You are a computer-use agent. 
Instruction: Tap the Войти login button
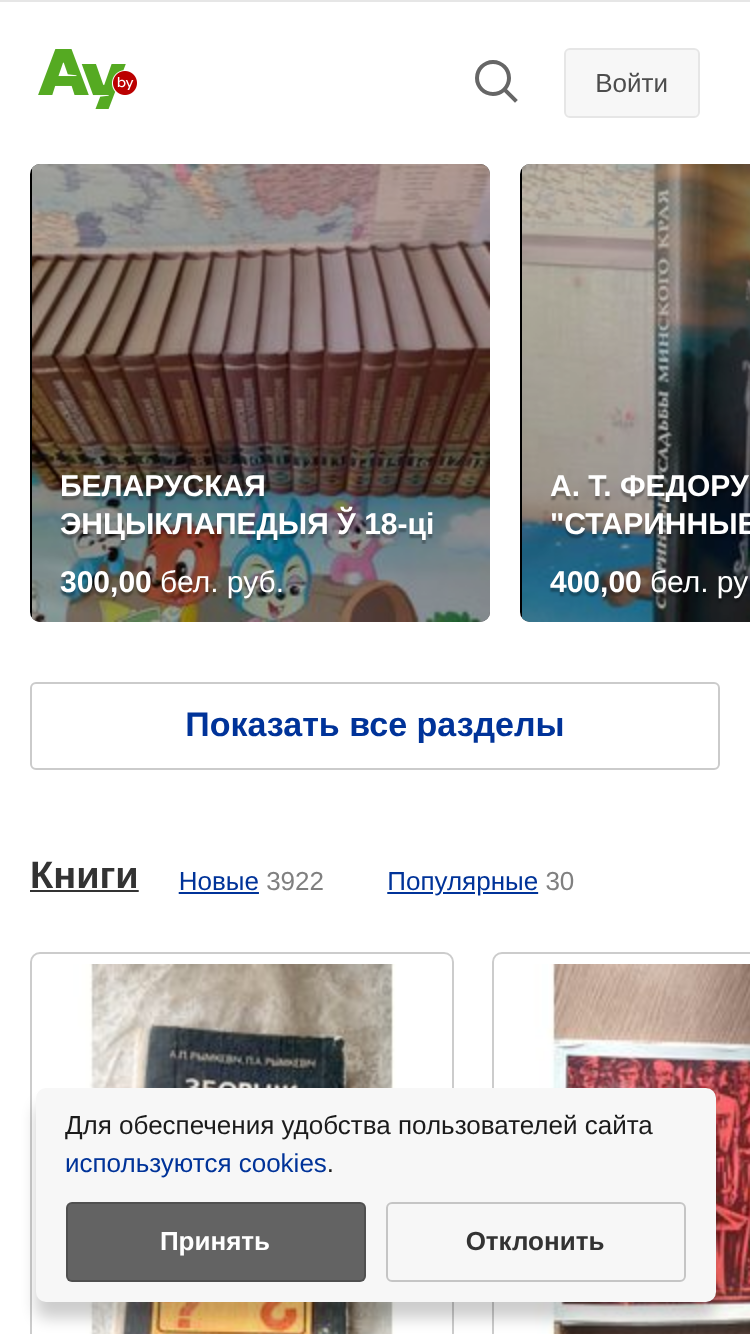pos(632,83)
